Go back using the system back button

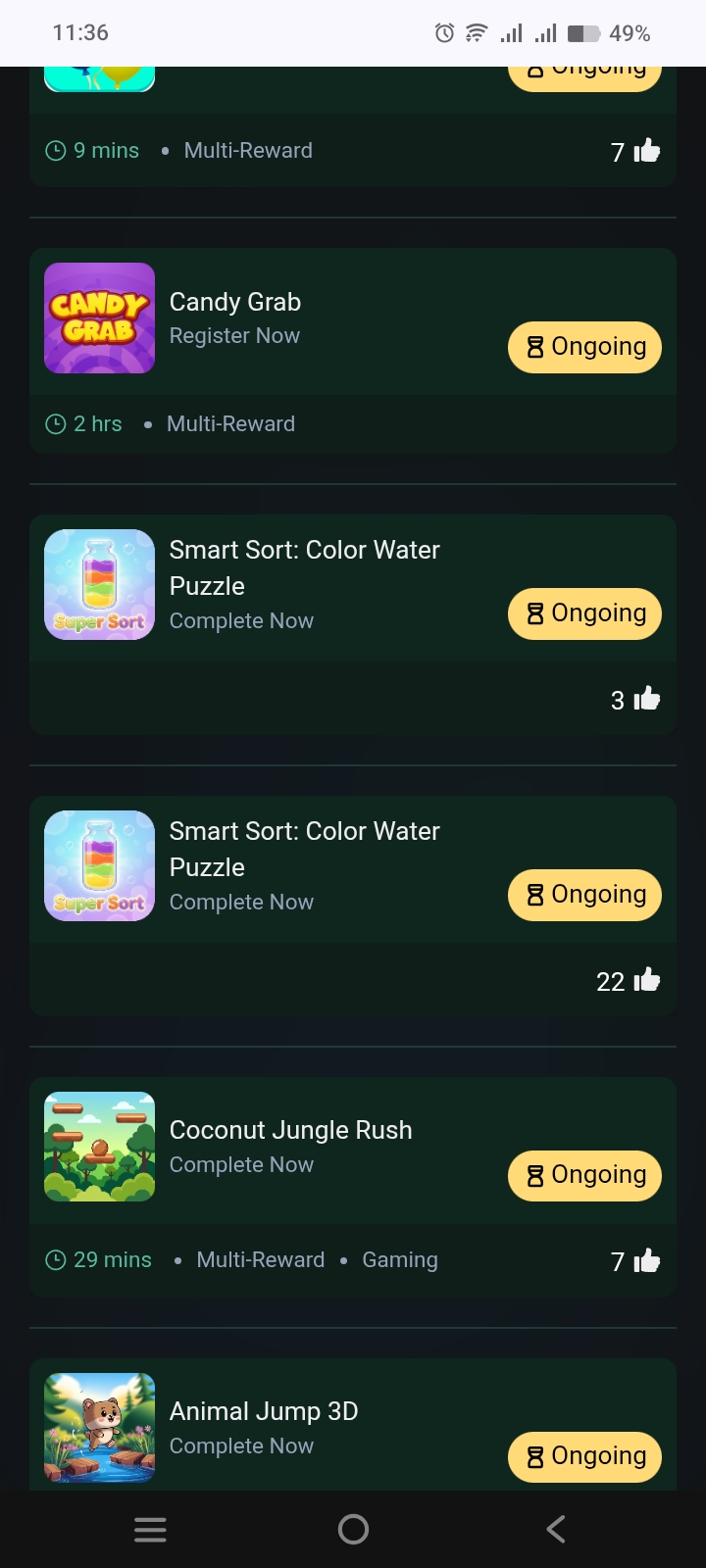pyautogui.click(x=556, y=1529)
